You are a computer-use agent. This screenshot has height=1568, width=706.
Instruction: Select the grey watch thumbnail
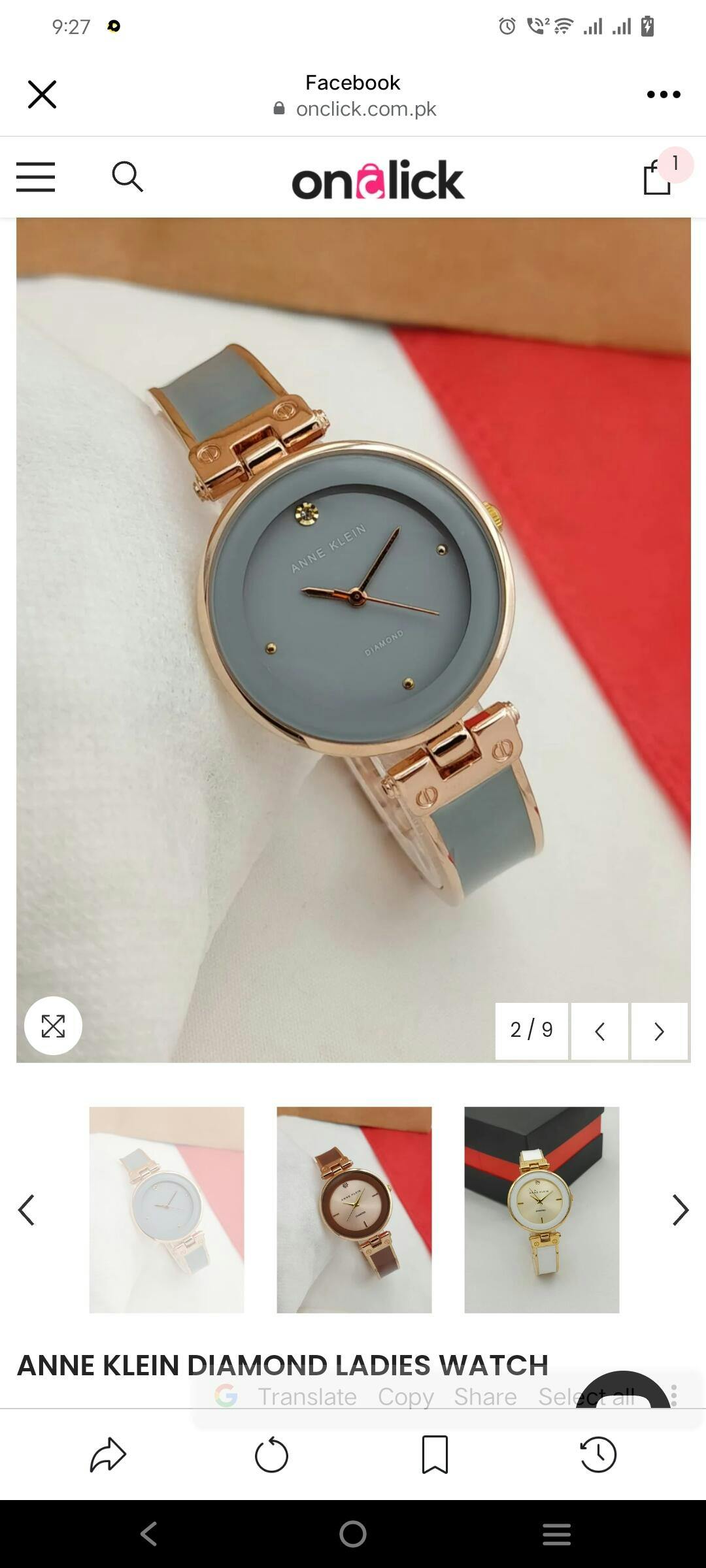(x=167, y=1209)
